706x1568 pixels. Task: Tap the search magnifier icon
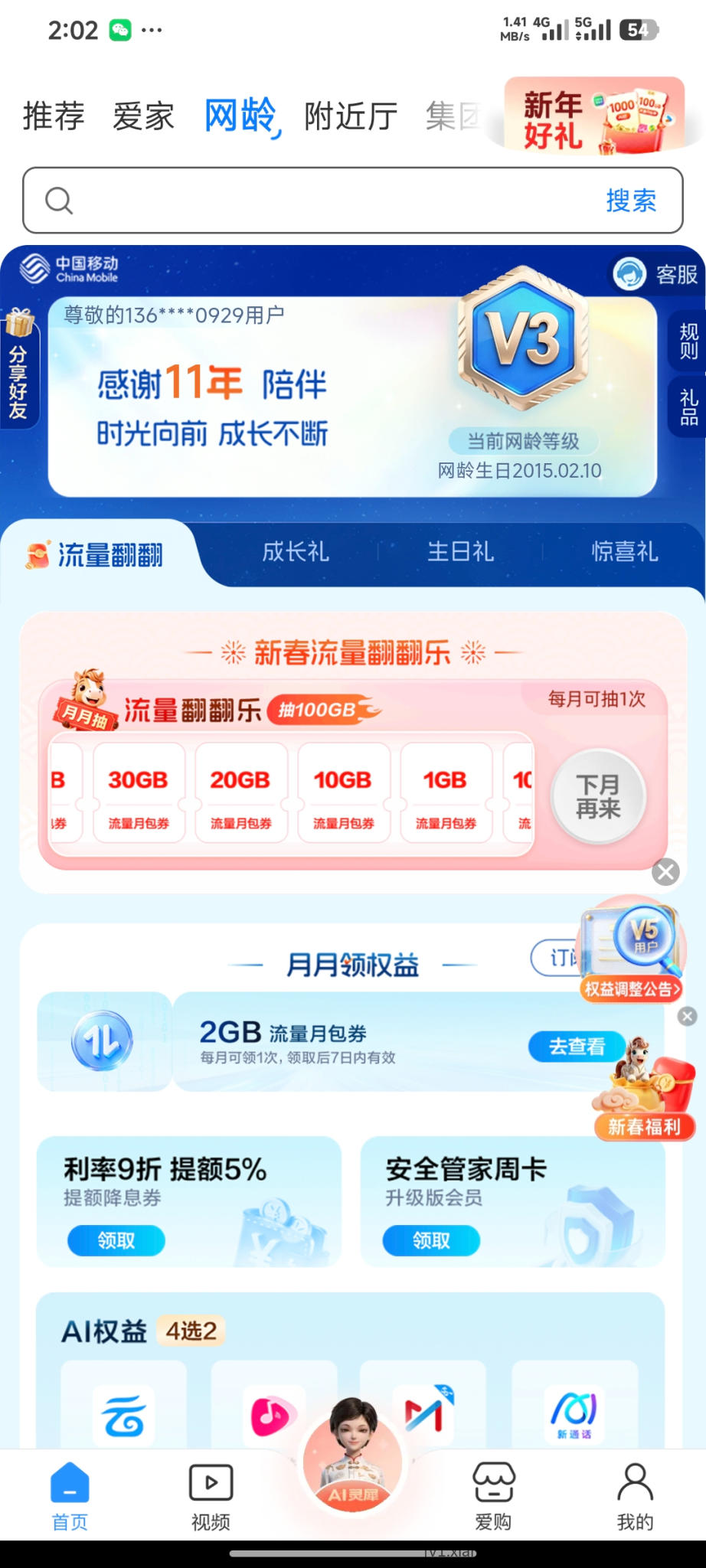click(59, 201)
